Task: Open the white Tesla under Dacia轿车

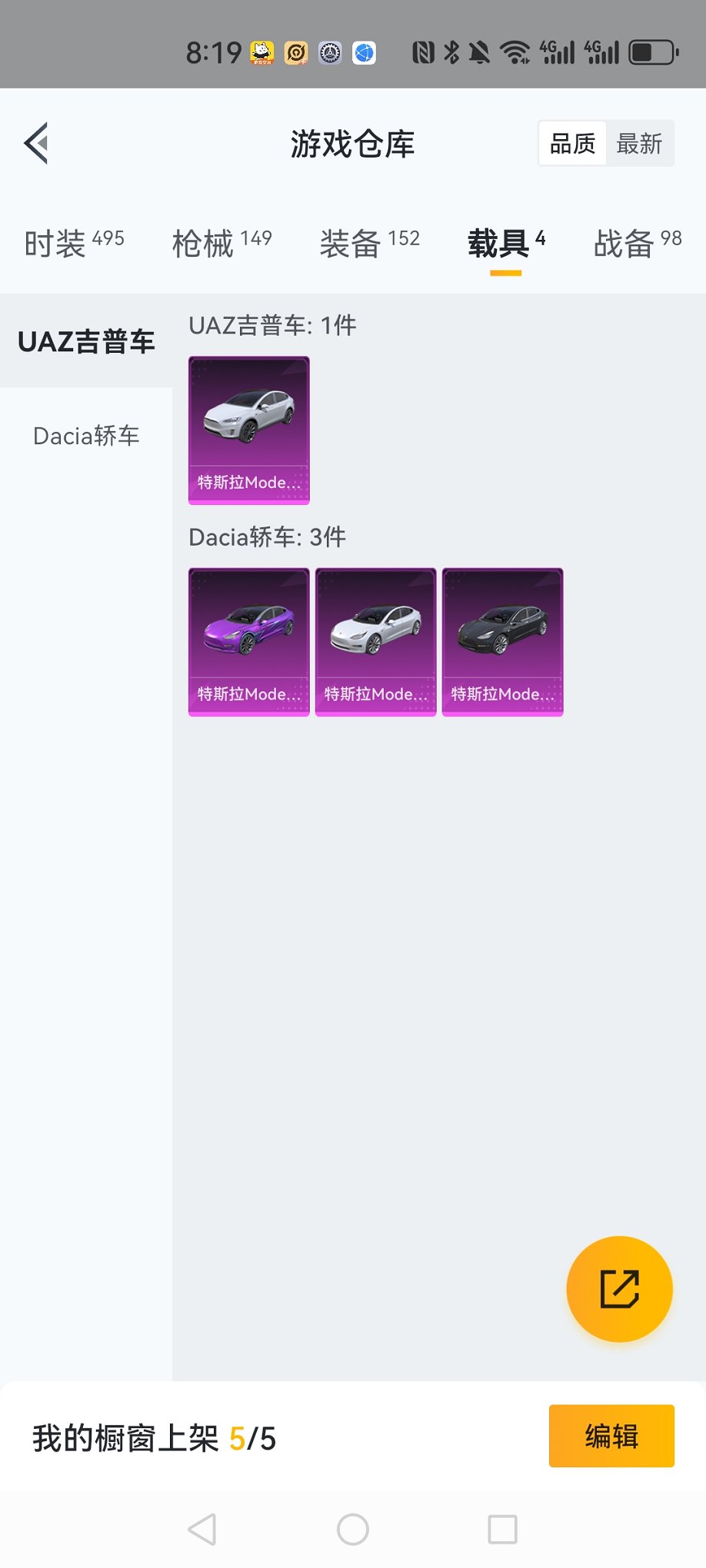Action: coord(376,642)
